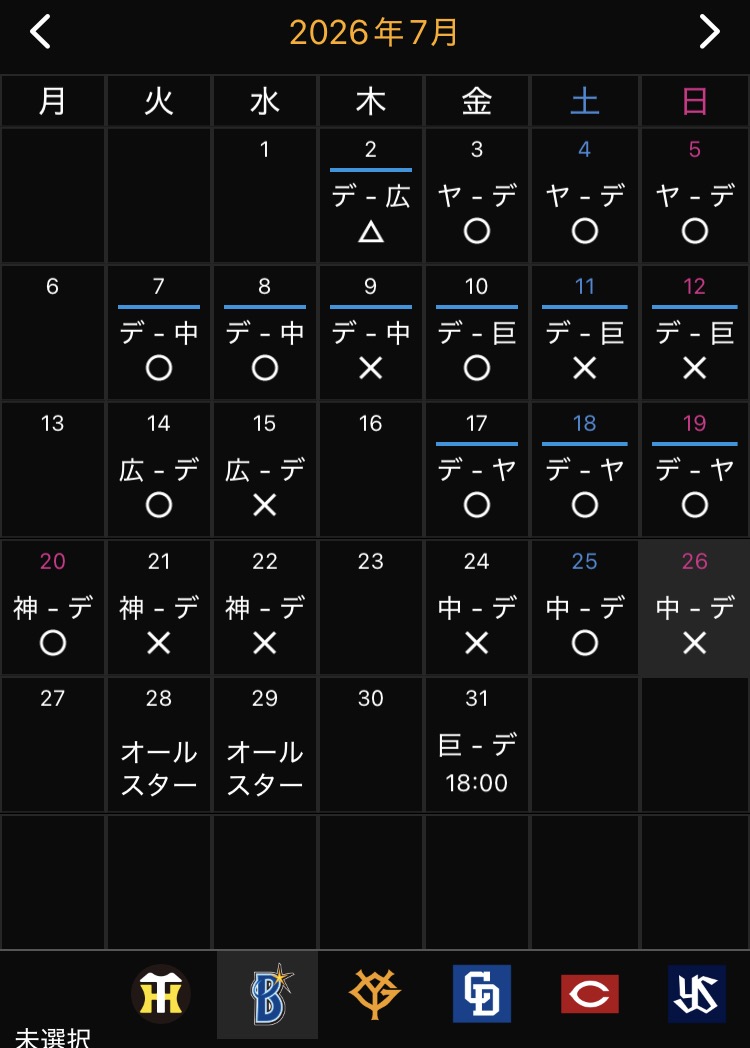Viewport: 750px width, 1048px height.
Task: Open July 14 game 広-デ
Action: [x=158, y=470]
